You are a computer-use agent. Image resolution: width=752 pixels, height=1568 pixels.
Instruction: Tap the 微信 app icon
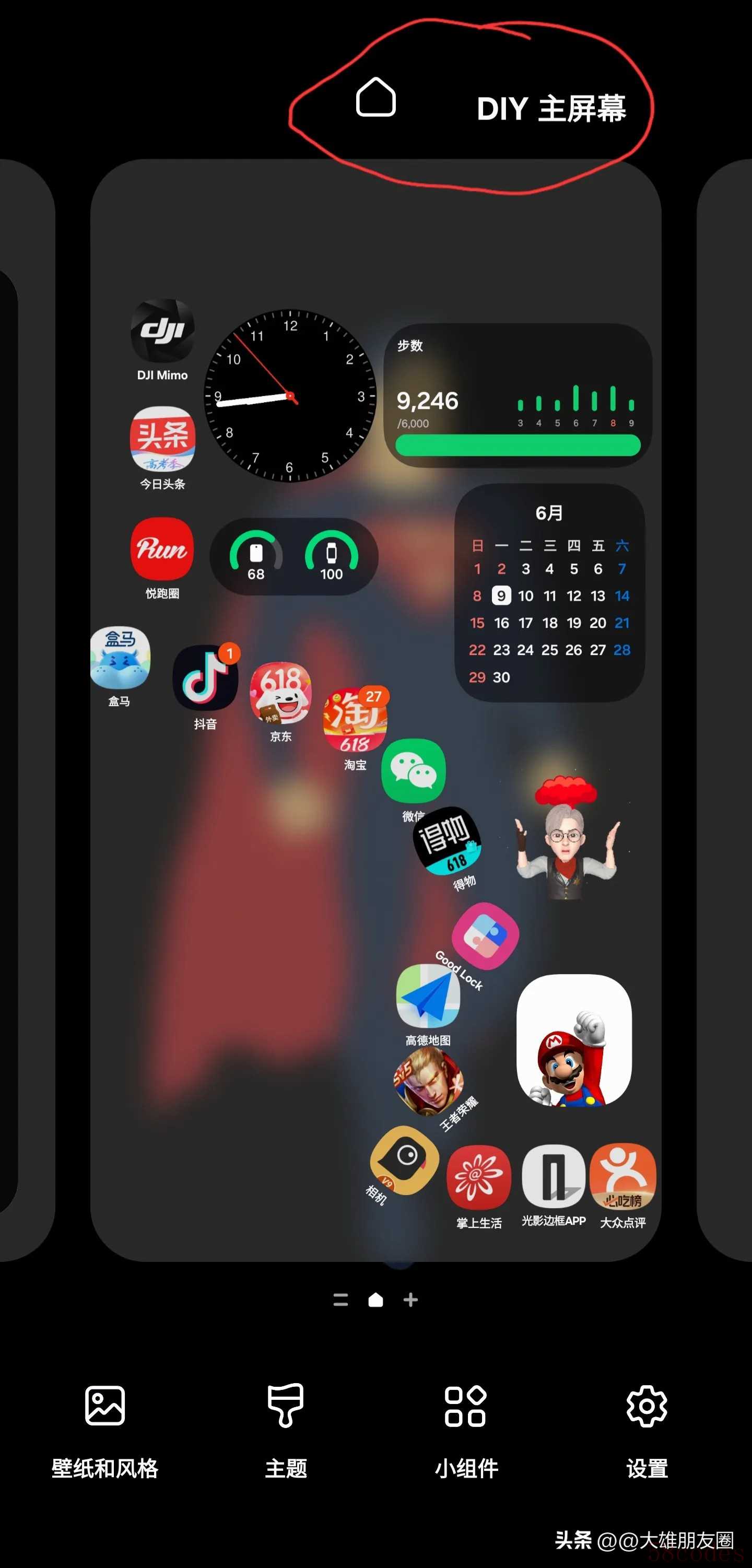click(413, 770)
